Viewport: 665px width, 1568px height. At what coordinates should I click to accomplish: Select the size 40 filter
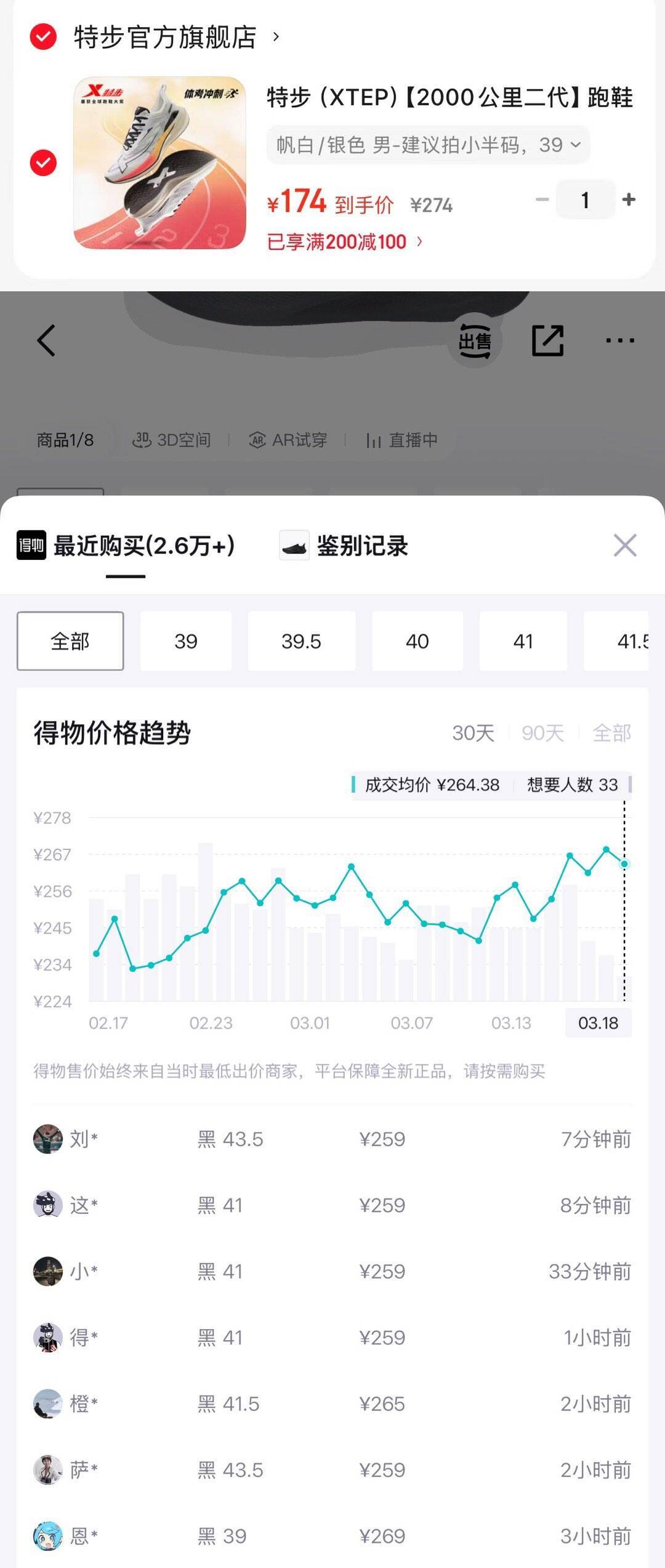[417, 641]
